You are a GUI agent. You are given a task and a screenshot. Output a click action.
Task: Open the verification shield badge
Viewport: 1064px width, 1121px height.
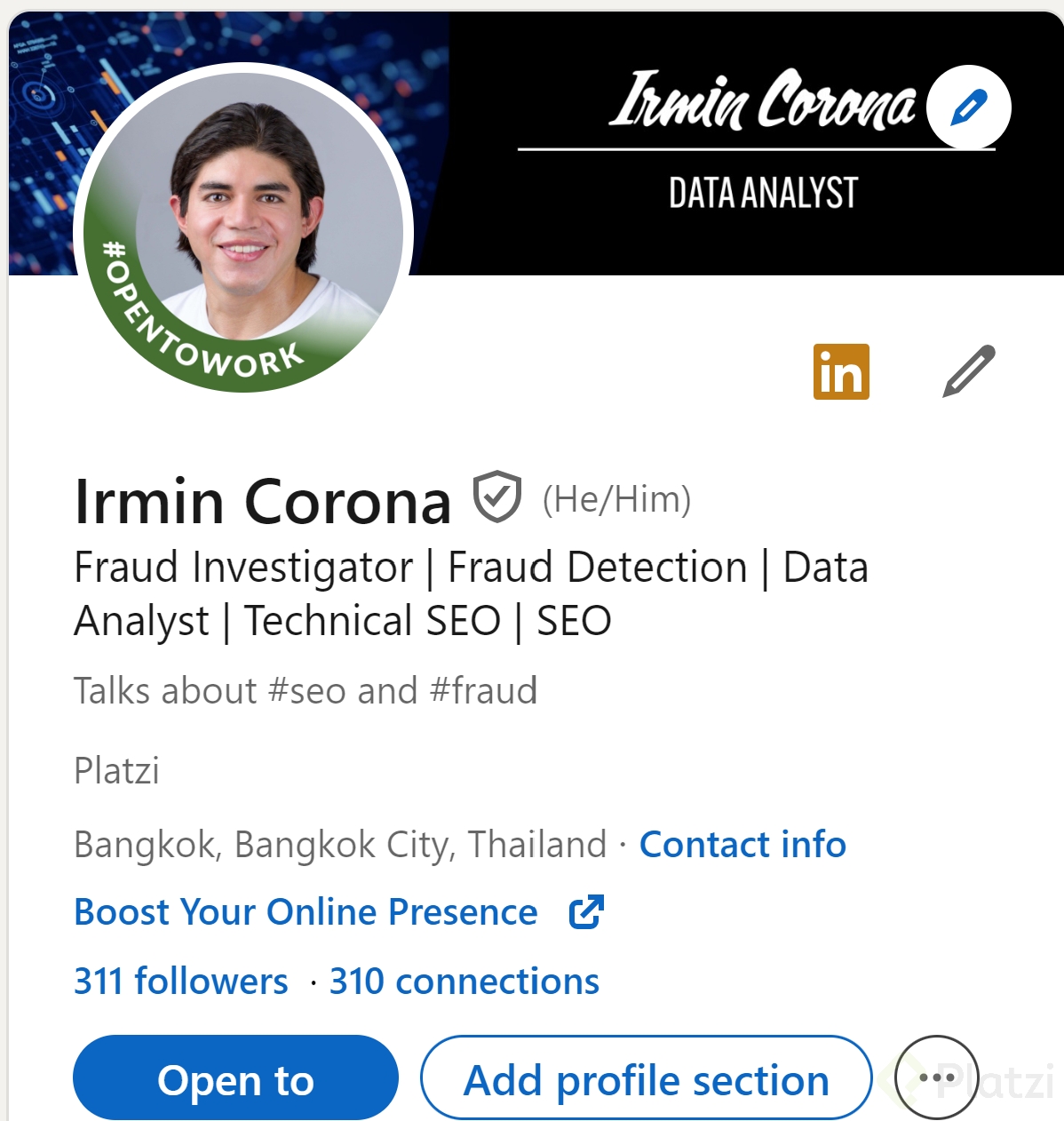coord(496,497)
